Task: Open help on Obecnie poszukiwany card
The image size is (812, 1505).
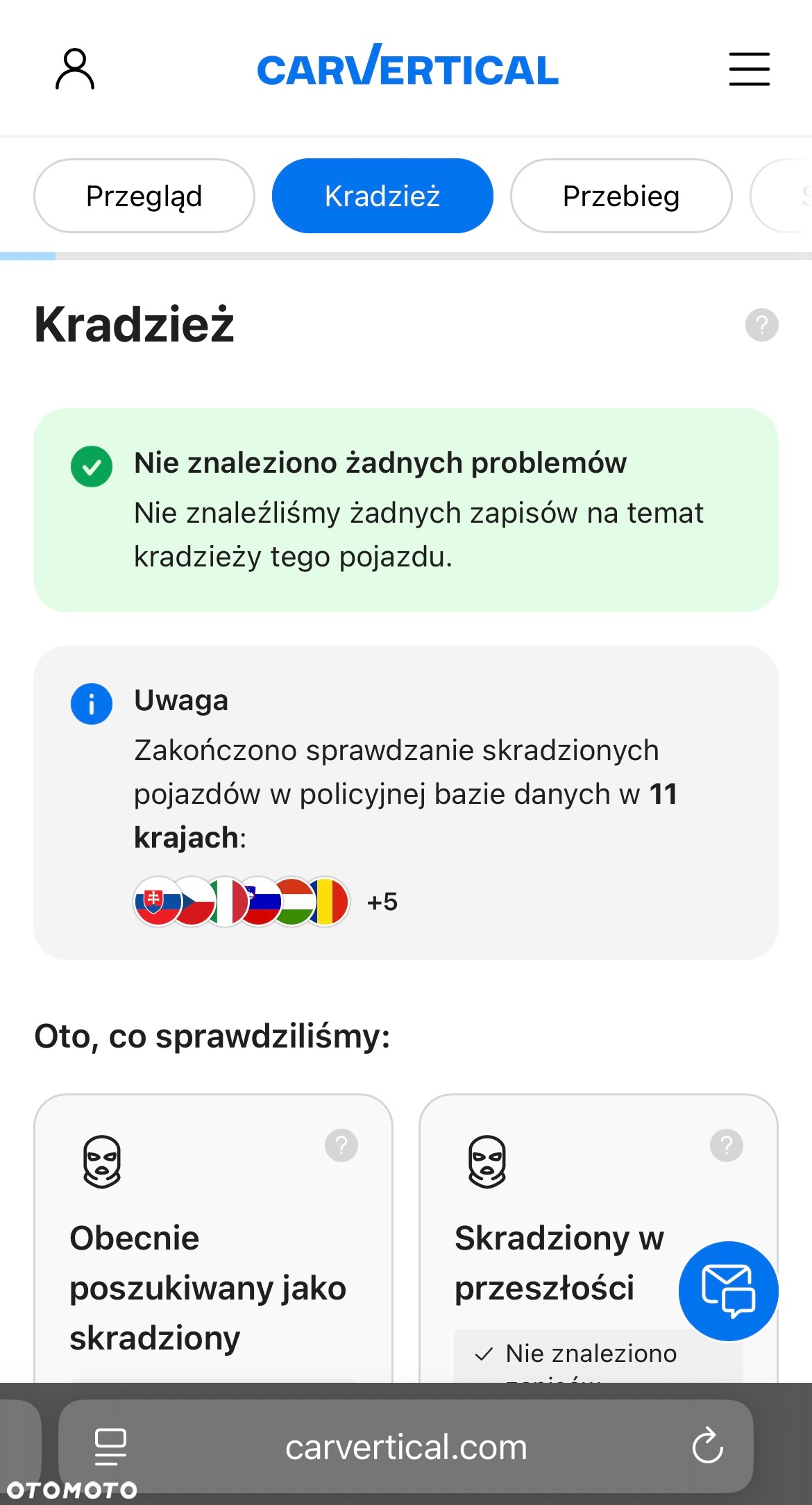Action: 341,1145
